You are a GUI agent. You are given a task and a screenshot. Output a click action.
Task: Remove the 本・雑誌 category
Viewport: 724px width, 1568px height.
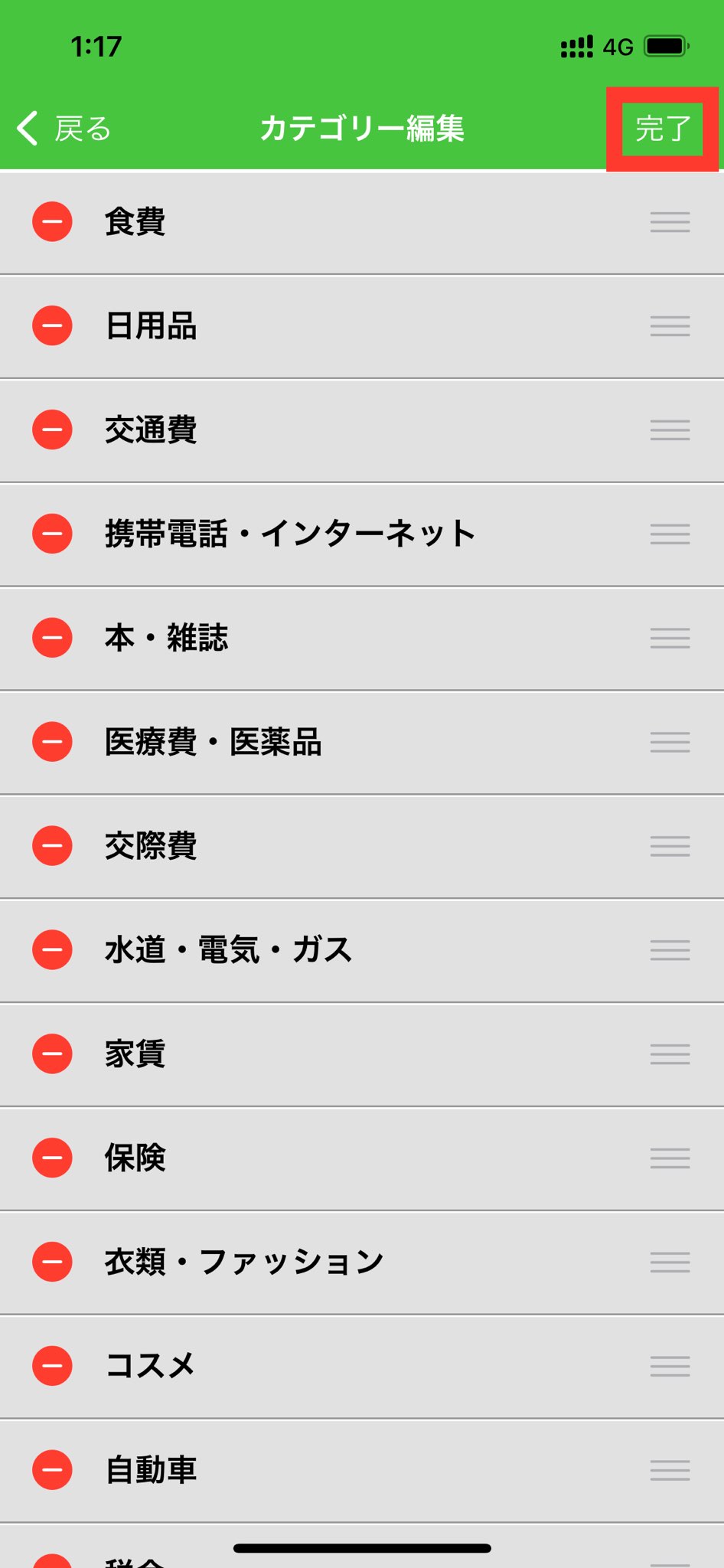click(x=52, y=638)
